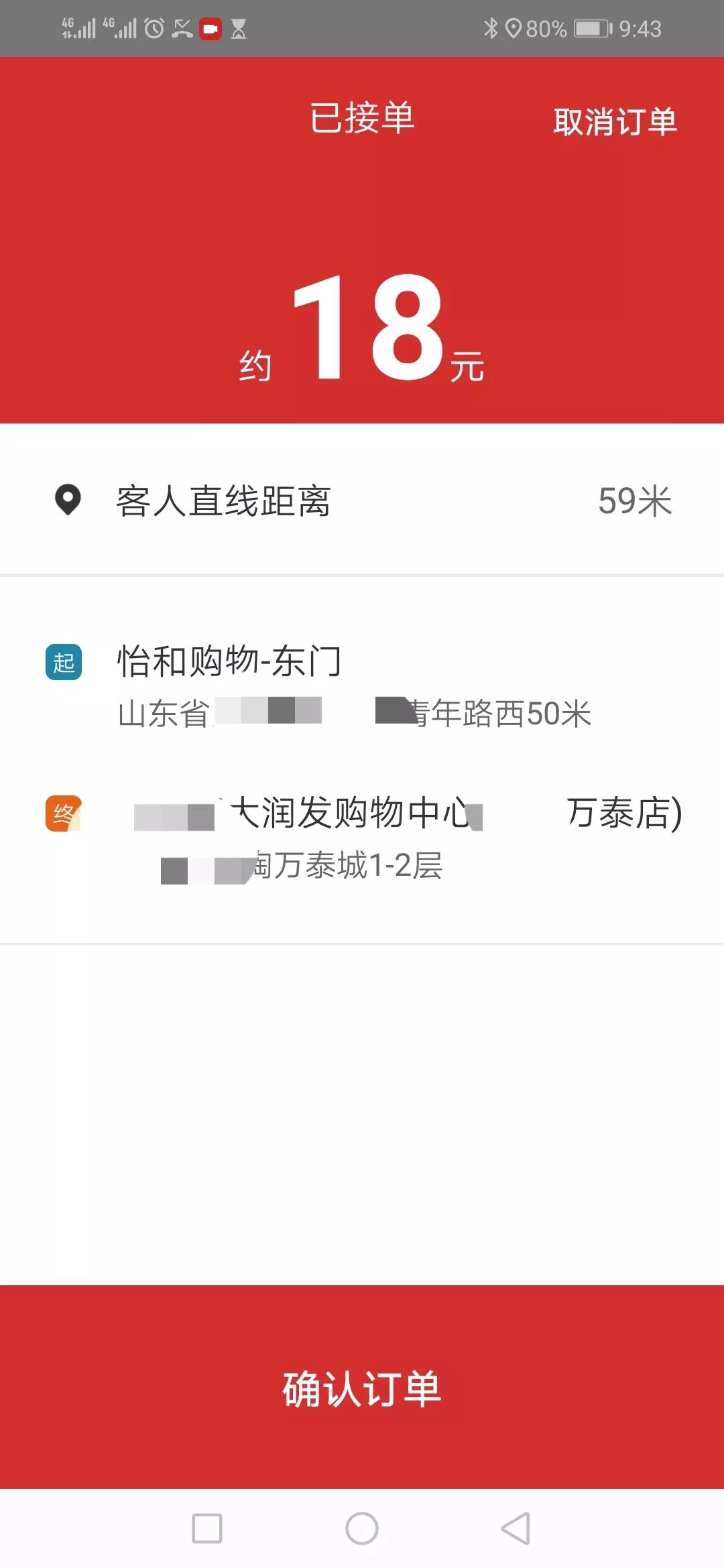Tap the GPS location status icon
The height and width of the screenshot is (1568, 724).
[x=513, y=28]
